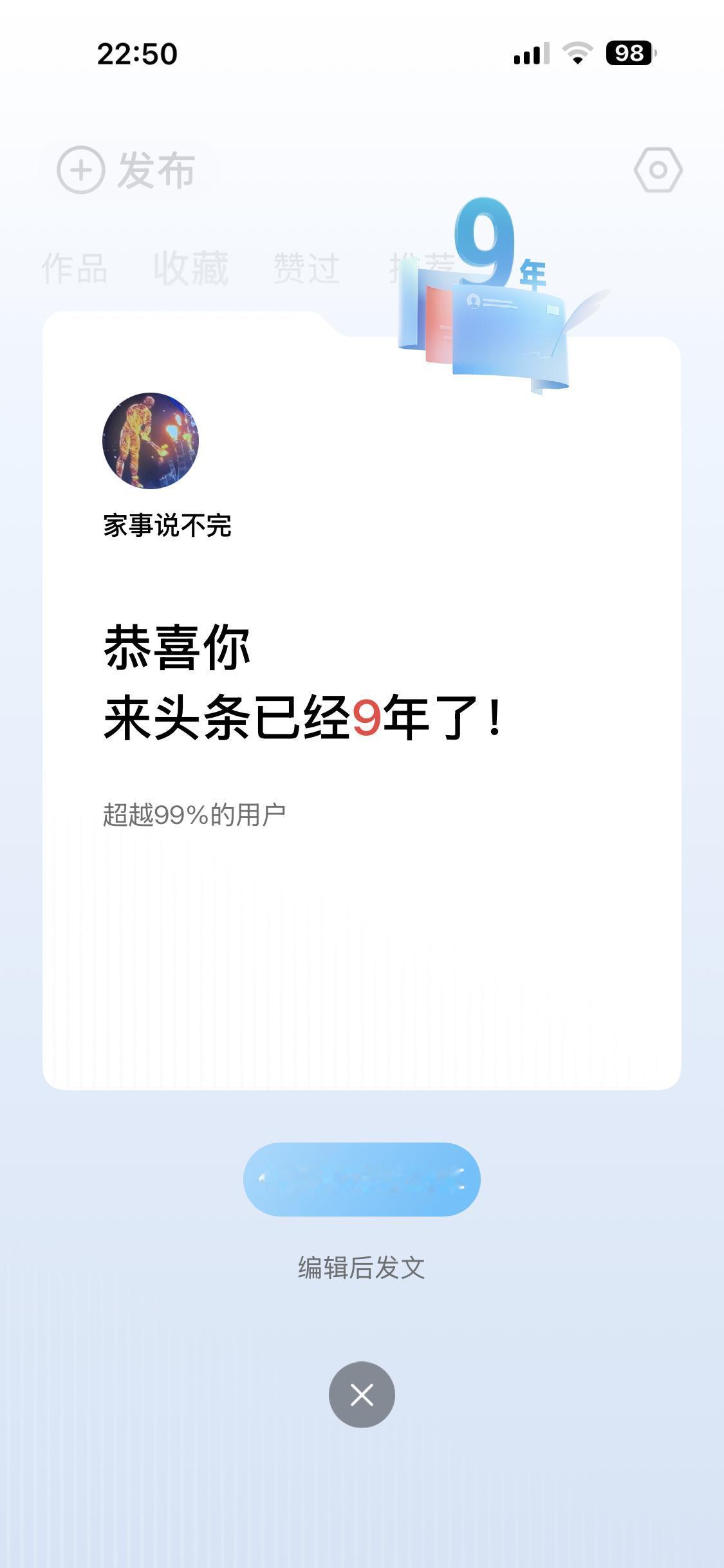The image size is (724, 1568).
Task: Tap the Wi-Fi icon in the status bar
Action: pyautogui.click(x=577, y=55)
